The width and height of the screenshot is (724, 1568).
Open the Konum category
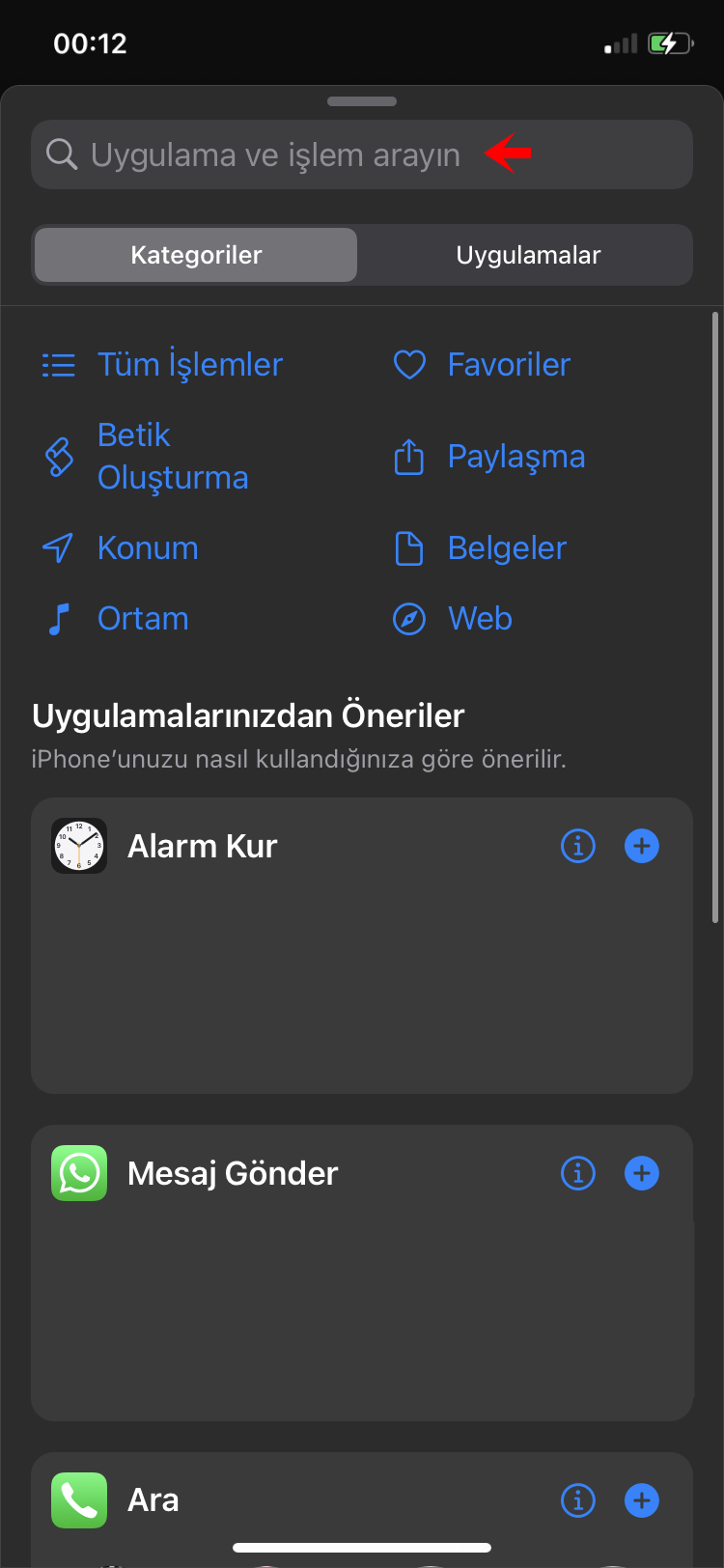(x=120, y=547)
